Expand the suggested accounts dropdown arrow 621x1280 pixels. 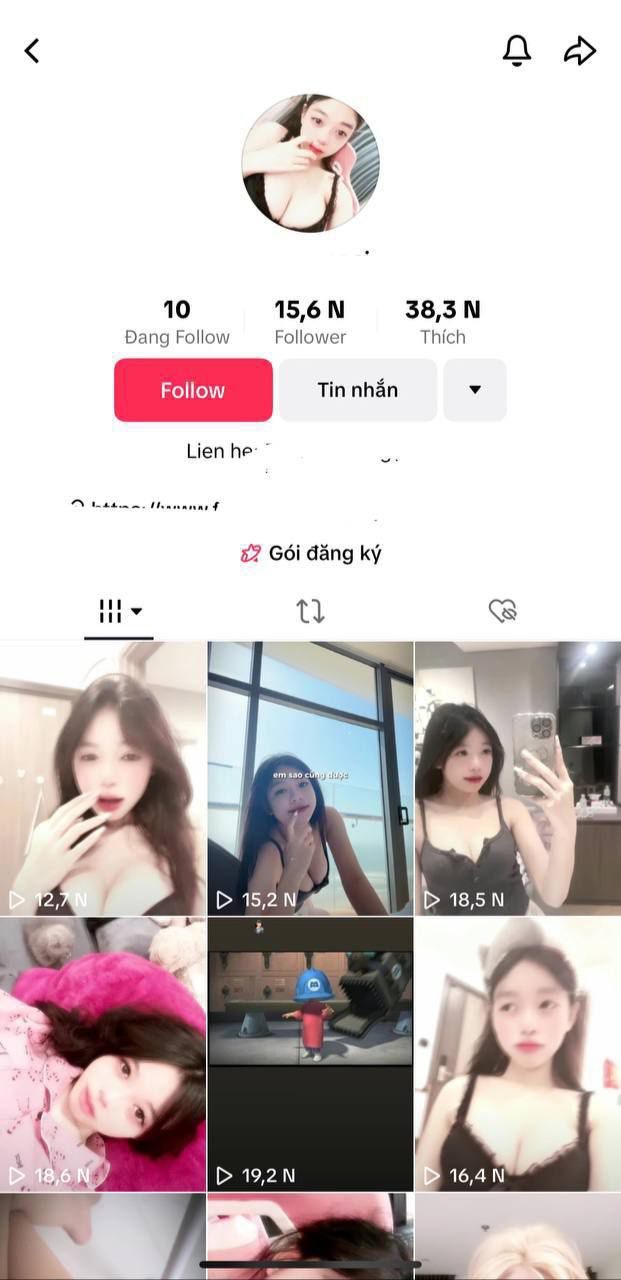tap(475, 390)
